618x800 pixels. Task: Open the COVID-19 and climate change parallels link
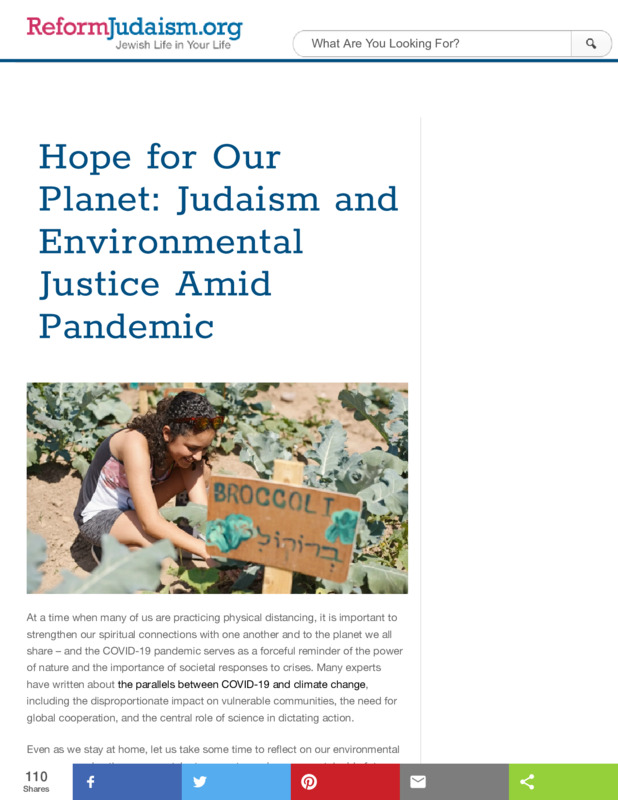242,684
